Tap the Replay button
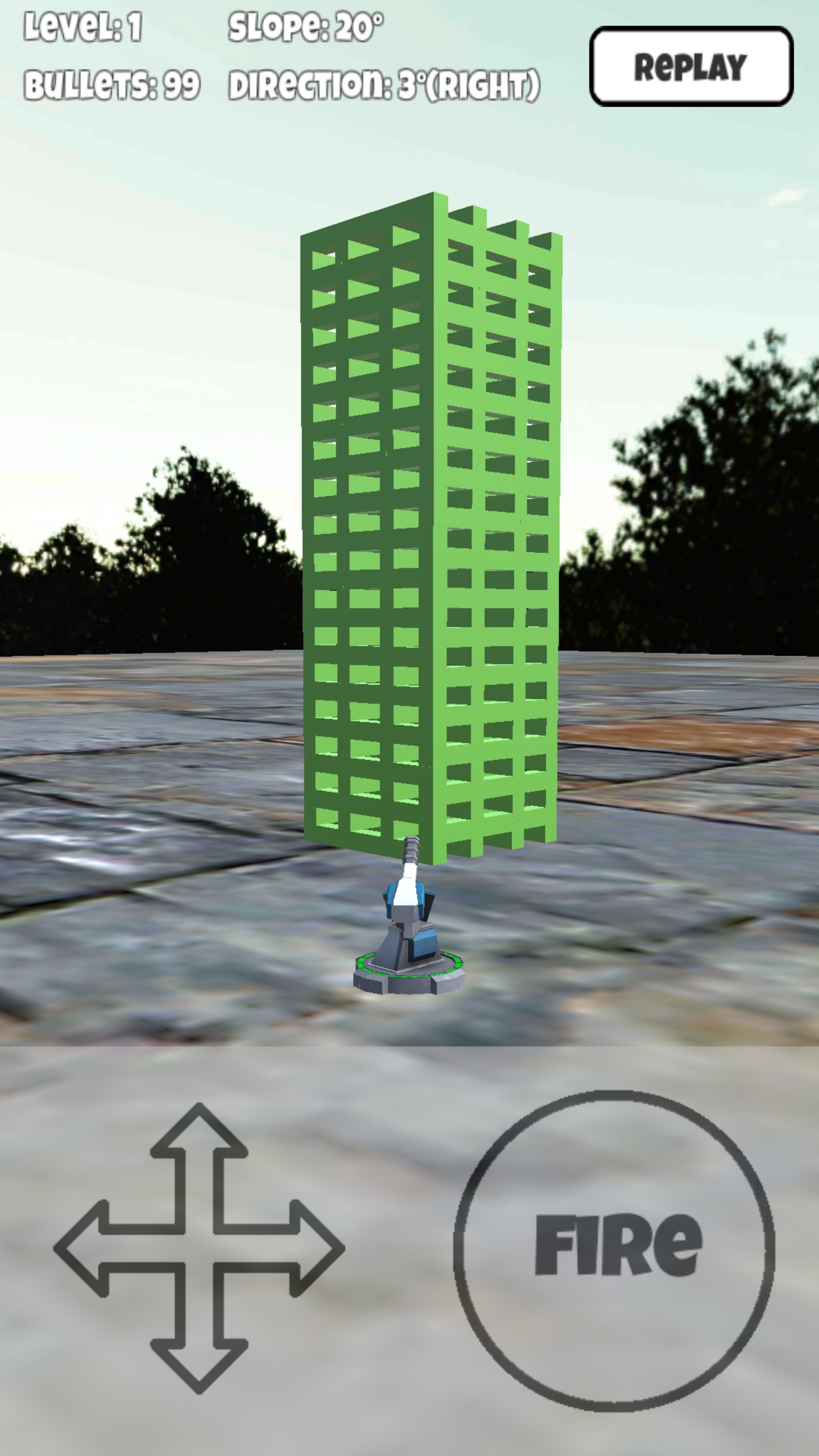Image resolution: width=819 pixels, height=1456 pixels. click(x=691, y=67)
